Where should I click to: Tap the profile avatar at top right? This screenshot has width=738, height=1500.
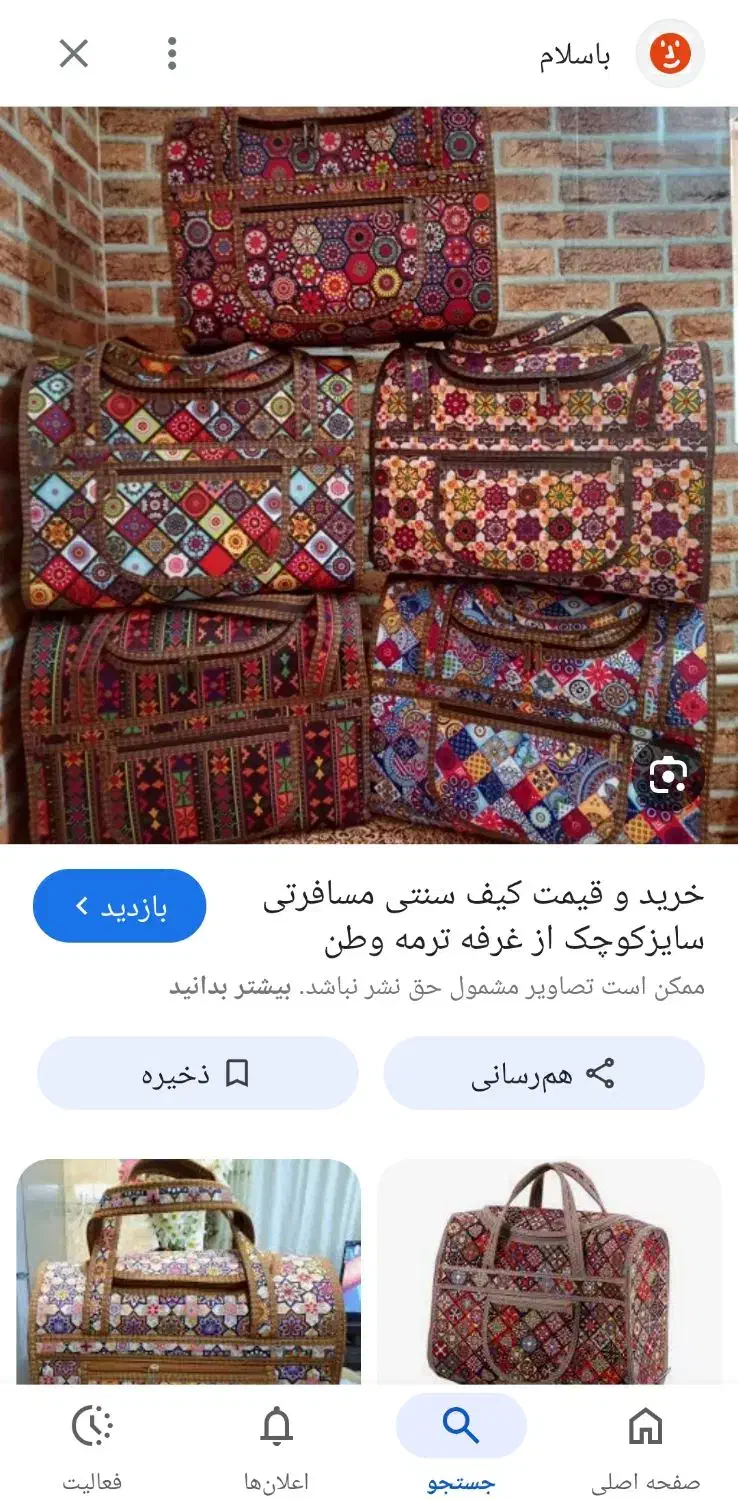[671, 55]
